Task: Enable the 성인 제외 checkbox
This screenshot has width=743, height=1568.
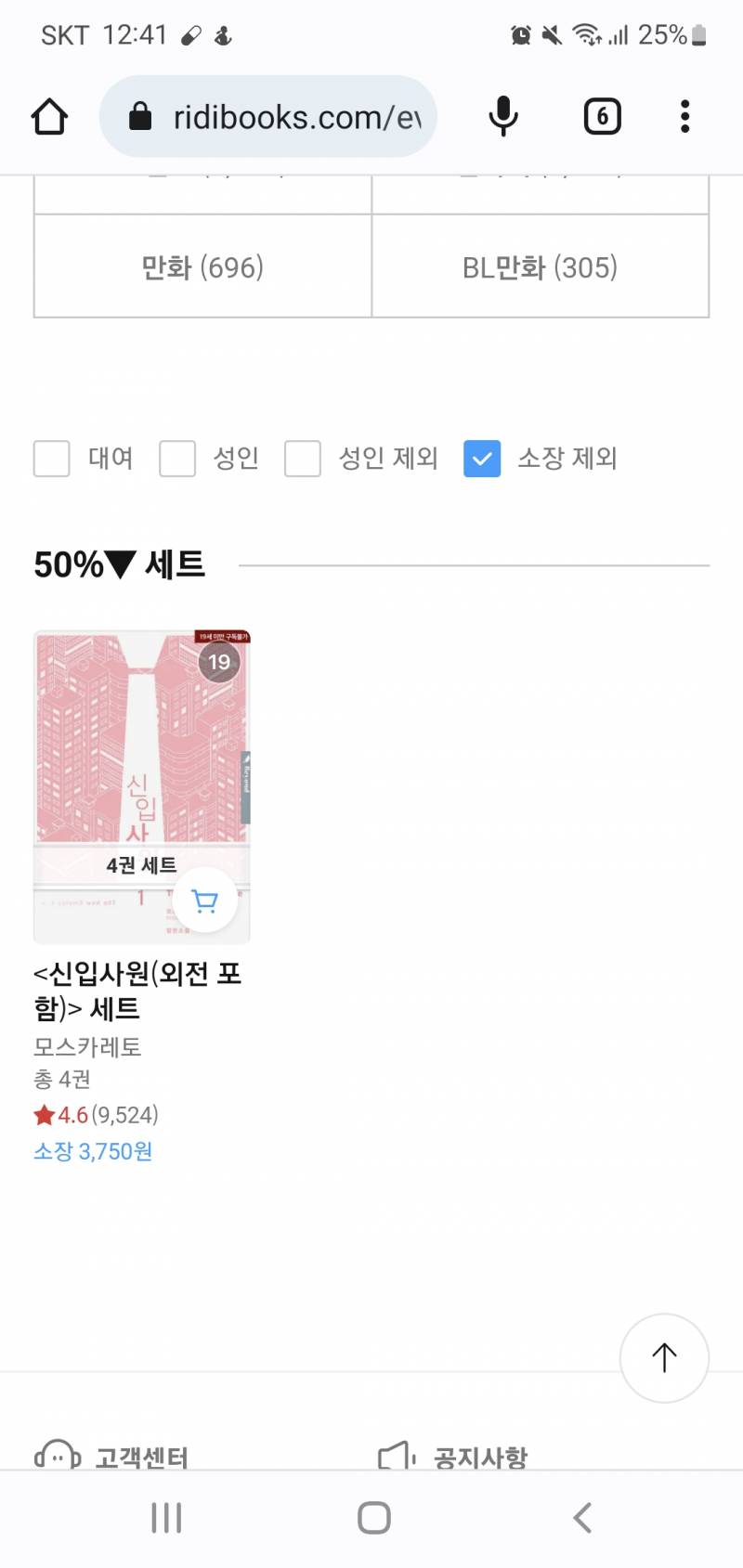Action: 303,458
